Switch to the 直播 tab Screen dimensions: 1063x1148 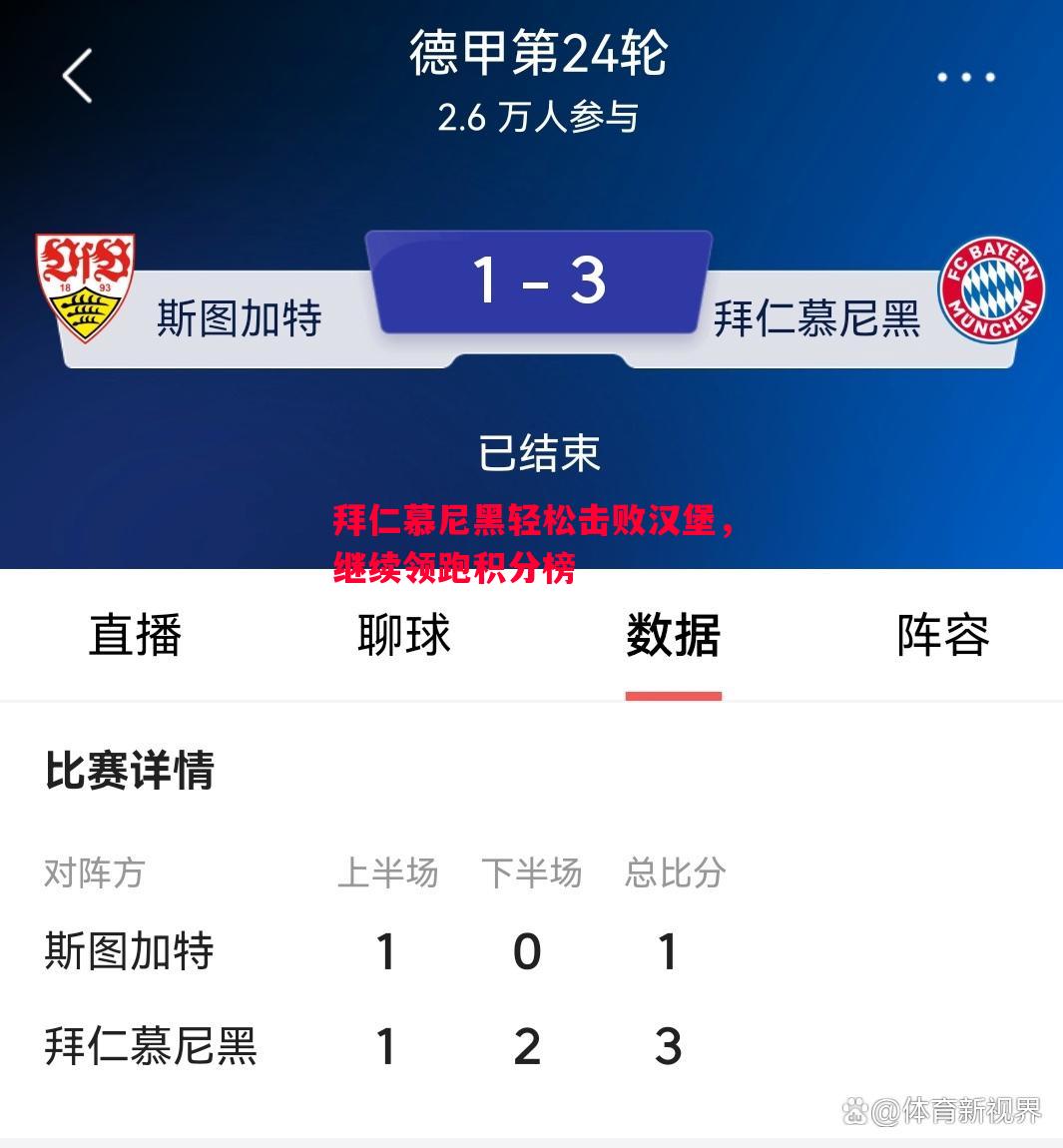click(136, 636)
